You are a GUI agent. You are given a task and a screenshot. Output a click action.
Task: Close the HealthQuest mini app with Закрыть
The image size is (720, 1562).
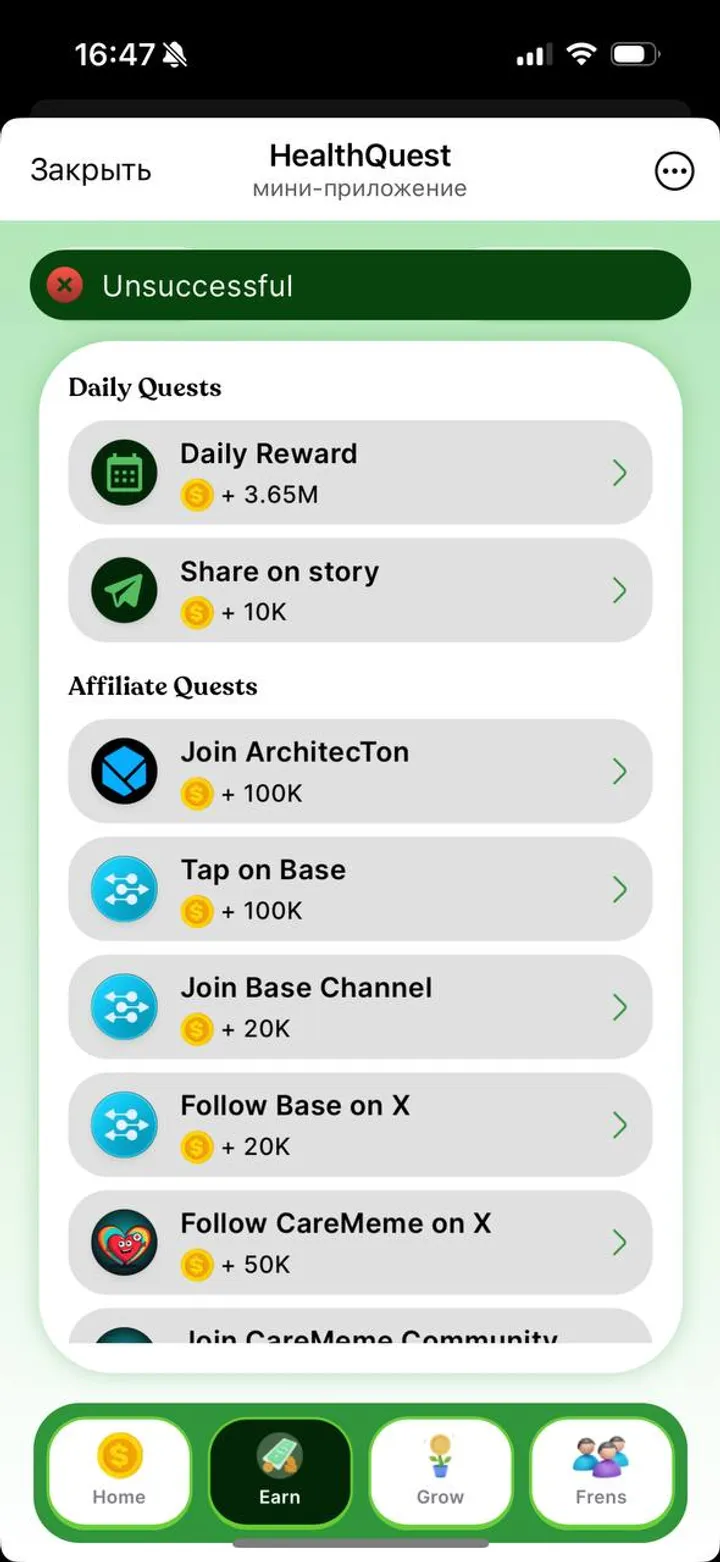pyautogui.click(x=91, y=171)
